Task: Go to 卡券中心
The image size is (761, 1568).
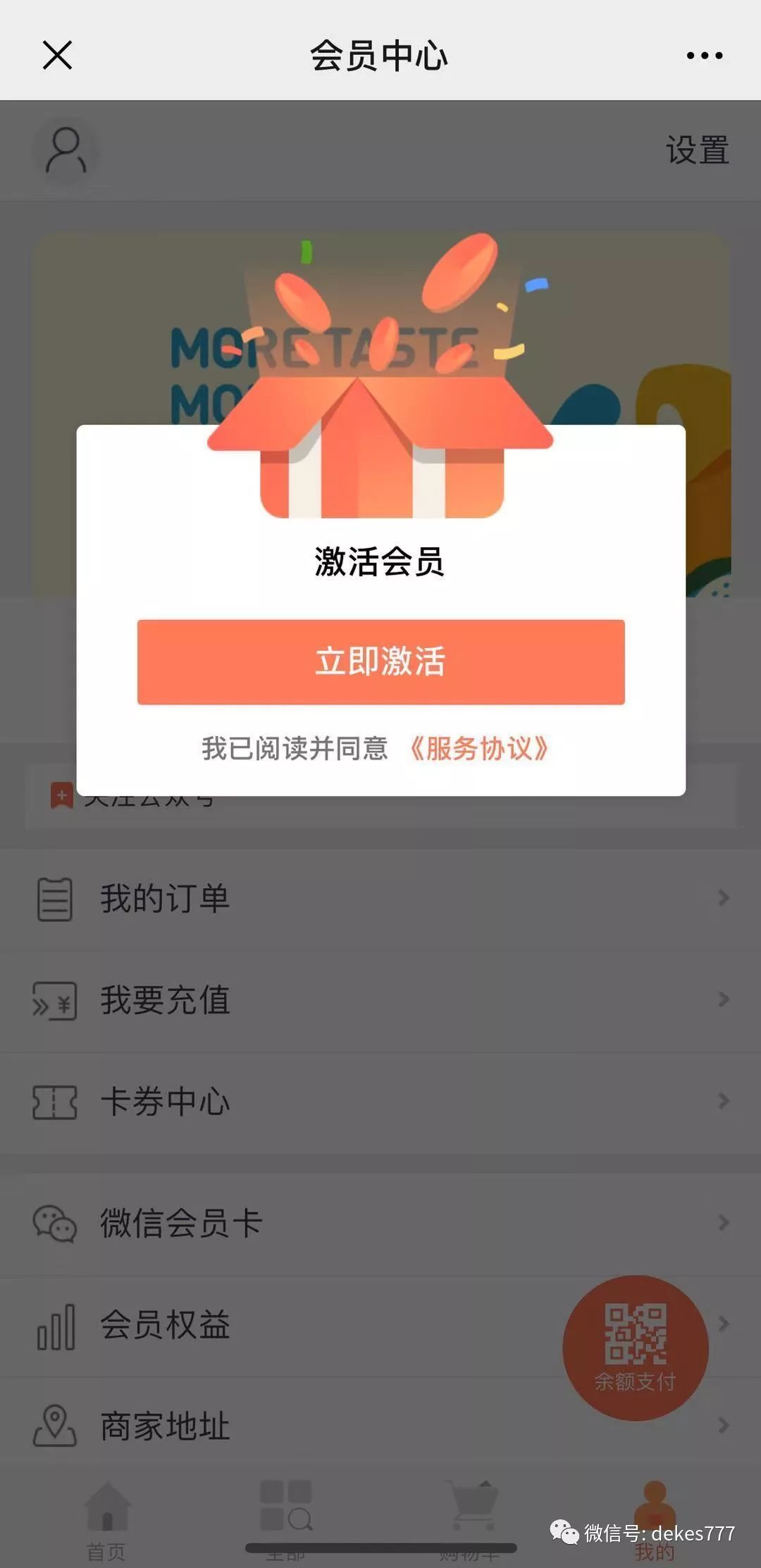Action: (380, 1101)
